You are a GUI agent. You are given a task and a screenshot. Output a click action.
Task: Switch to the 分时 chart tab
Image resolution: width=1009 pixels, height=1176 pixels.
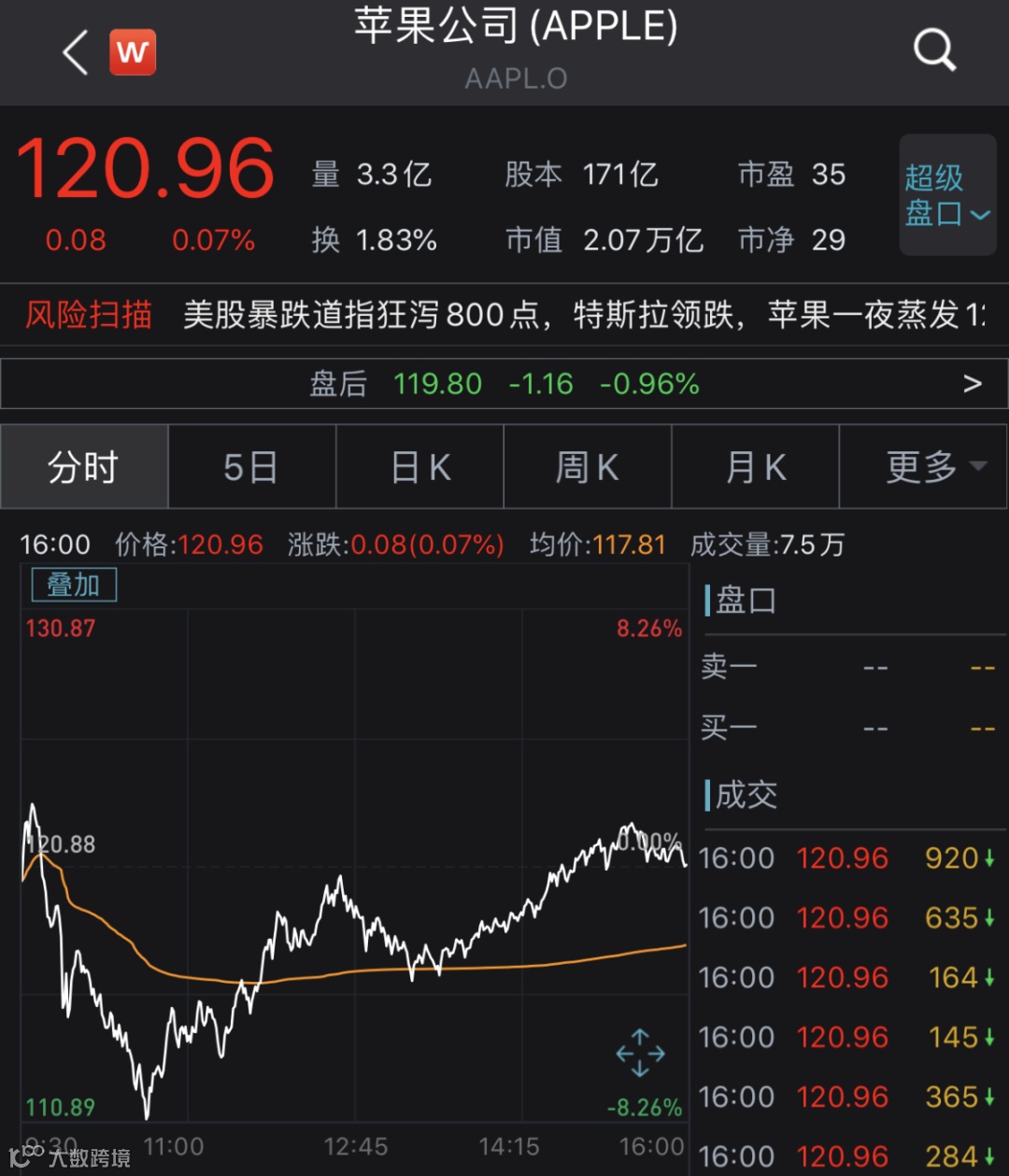pos(84,467)
